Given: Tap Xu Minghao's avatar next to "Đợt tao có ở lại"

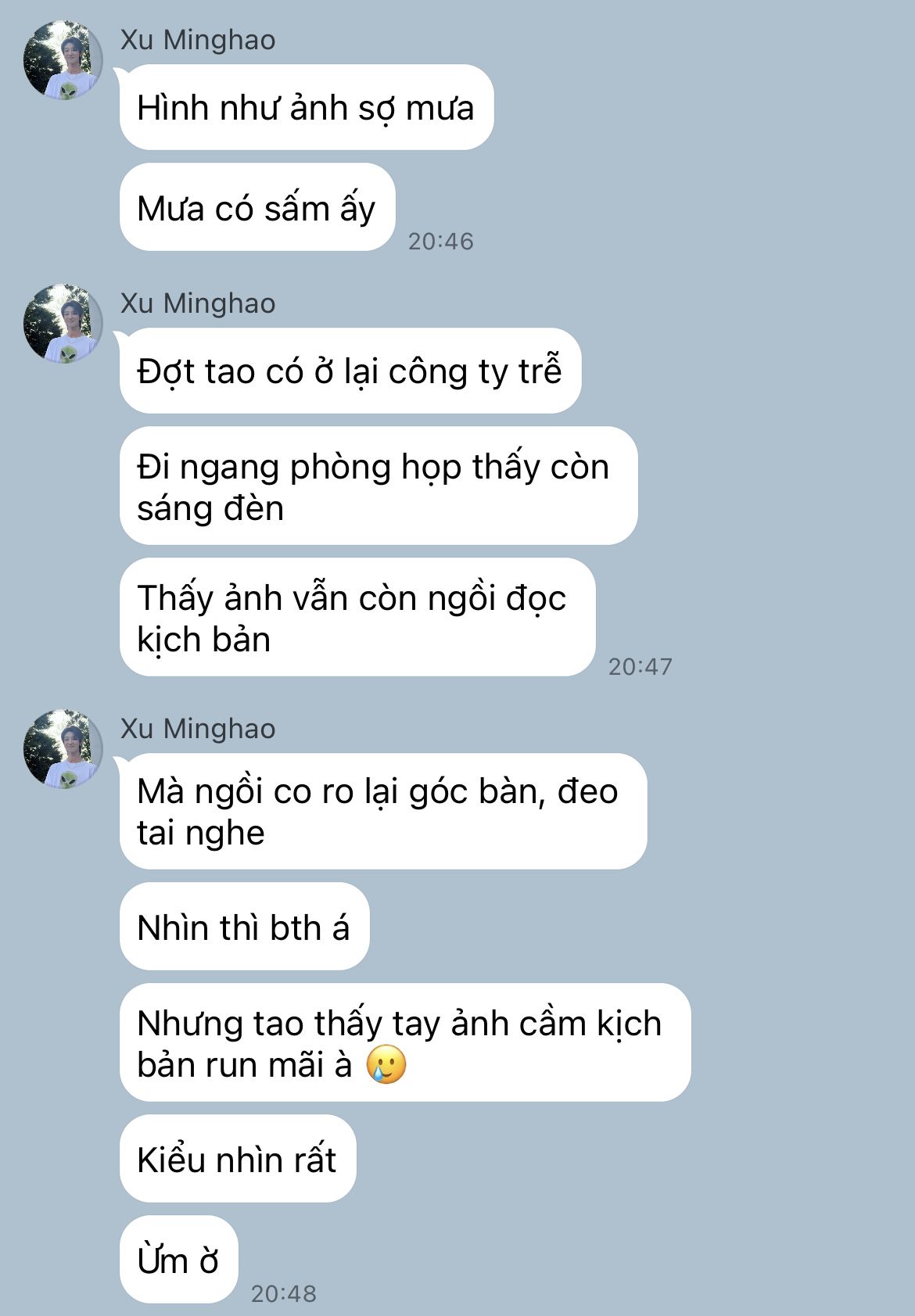Looking at the screenshot, I should click(63, 324).
